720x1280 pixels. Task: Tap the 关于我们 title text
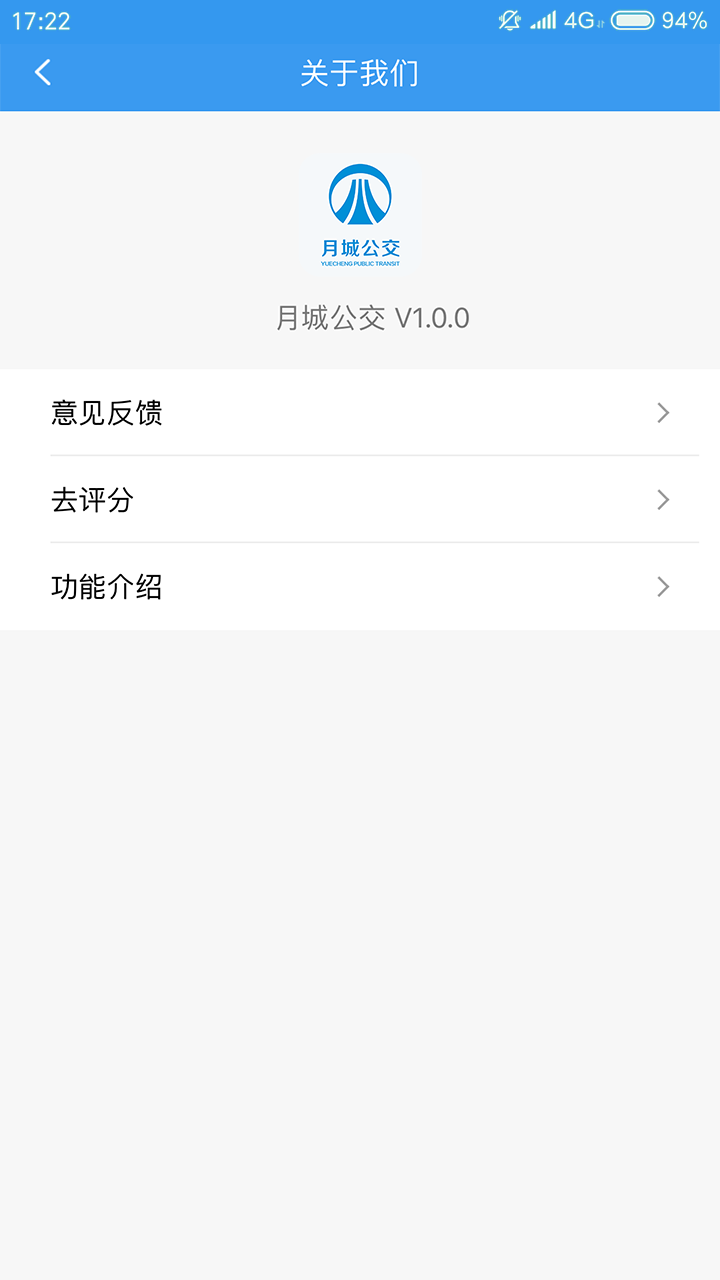tap(360, 74)
